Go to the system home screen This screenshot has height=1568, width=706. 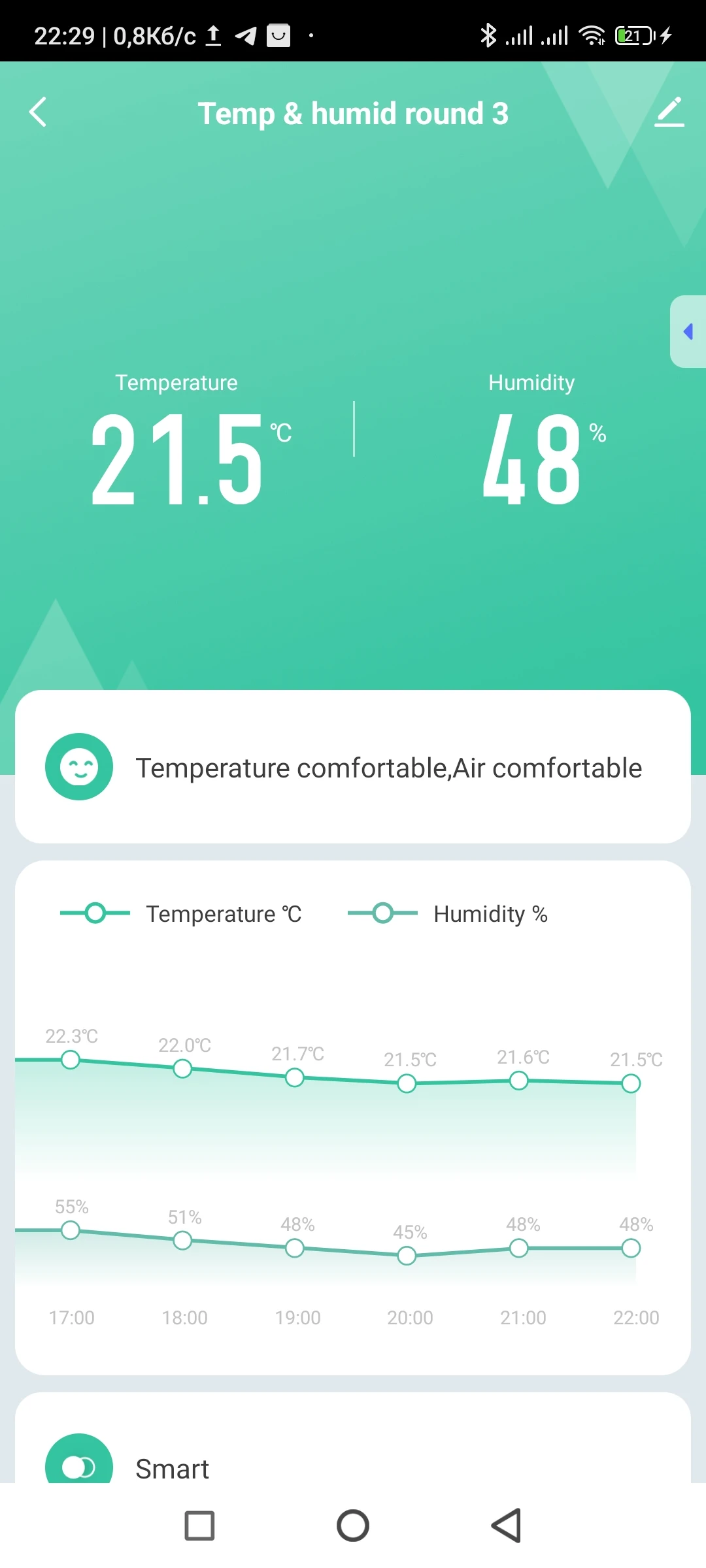coord(353,1526)
